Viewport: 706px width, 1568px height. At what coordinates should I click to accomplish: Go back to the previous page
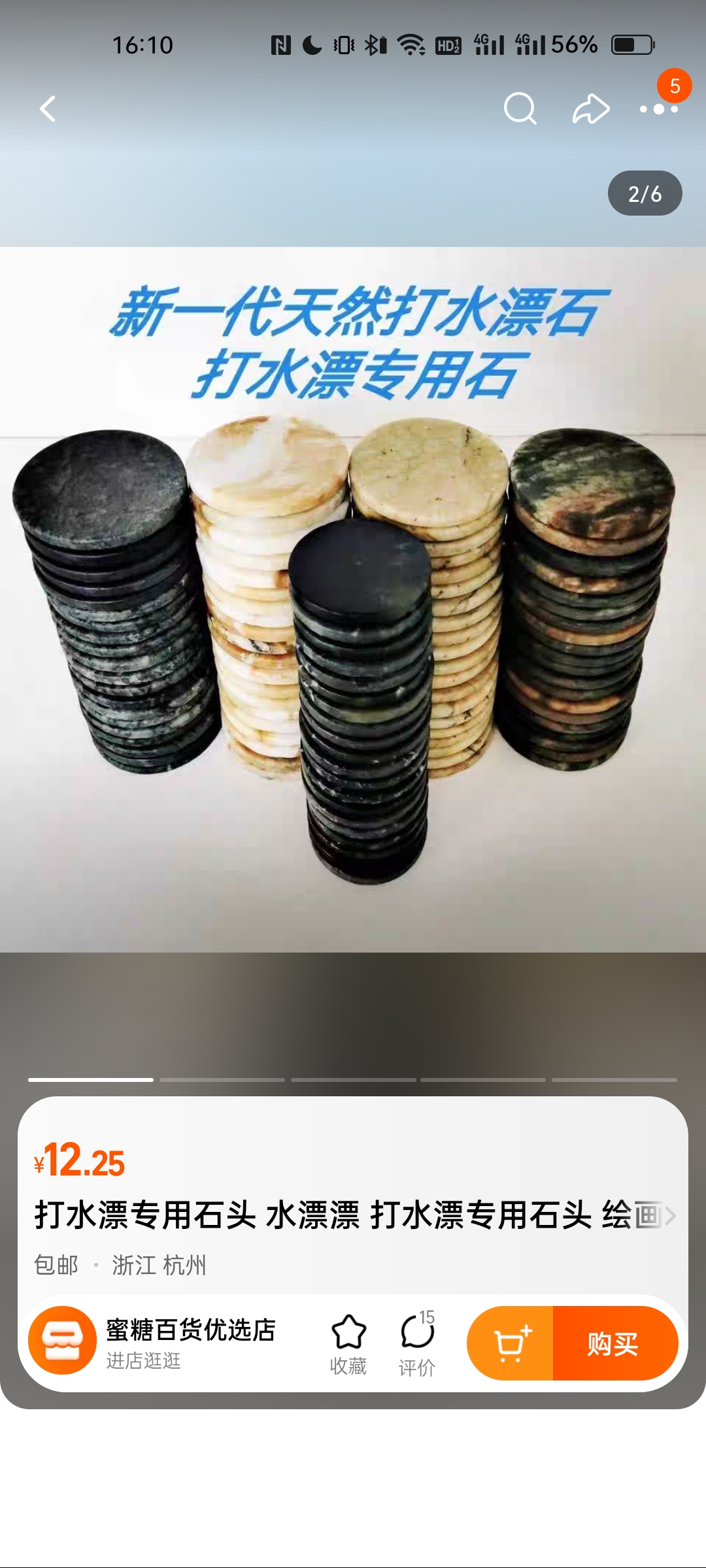tap(48, 109)
